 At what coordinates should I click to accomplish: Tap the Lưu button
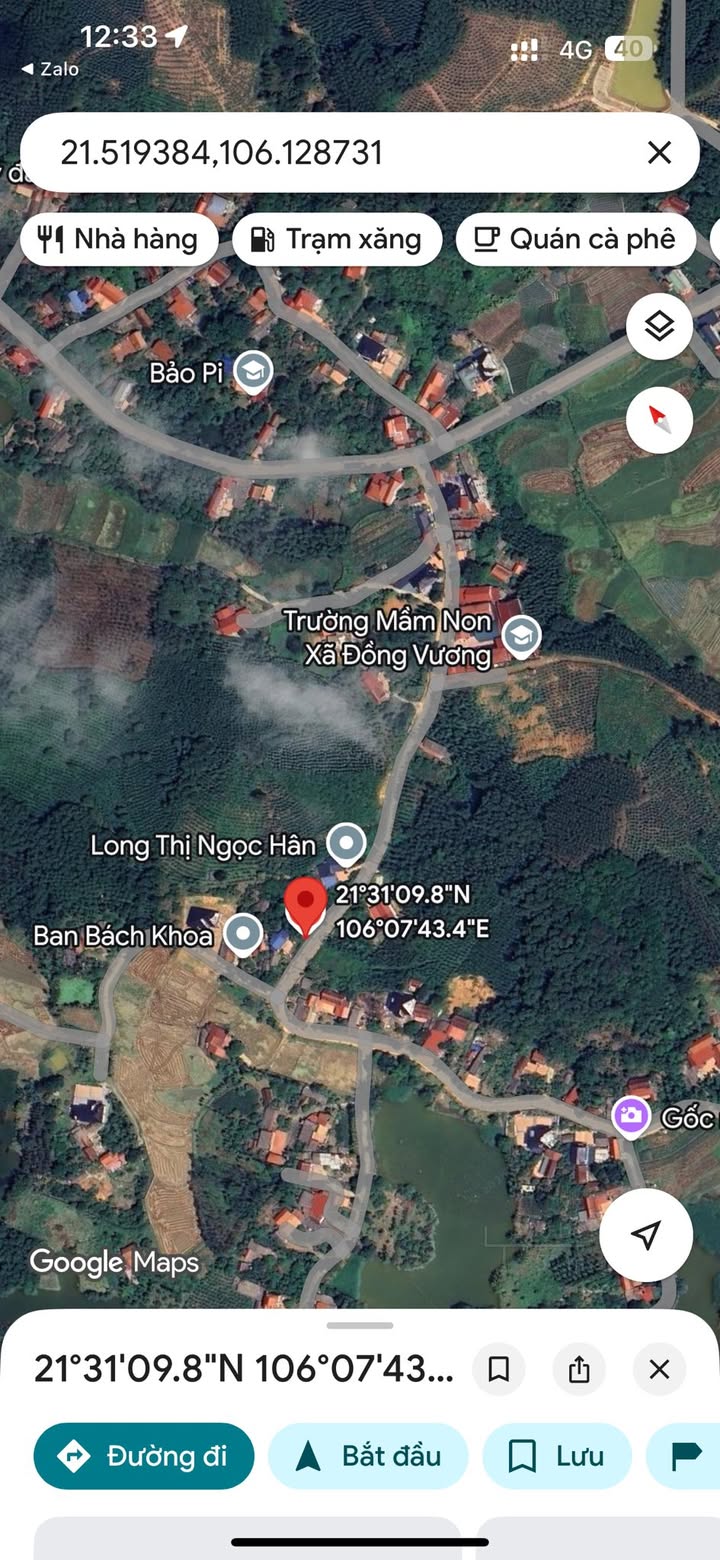coord(557,1456)
